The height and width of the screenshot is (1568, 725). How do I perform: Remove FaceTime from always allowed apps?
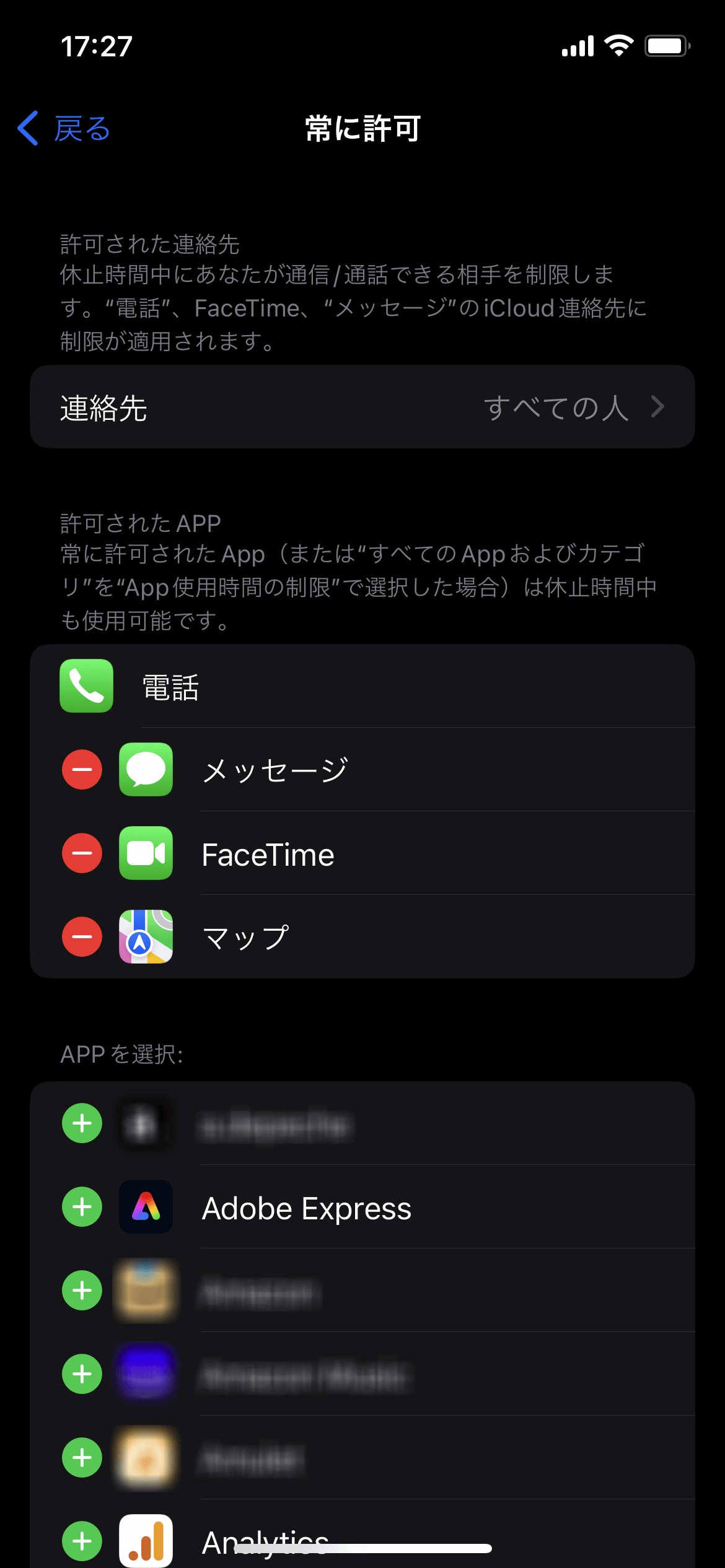(82, 853)
